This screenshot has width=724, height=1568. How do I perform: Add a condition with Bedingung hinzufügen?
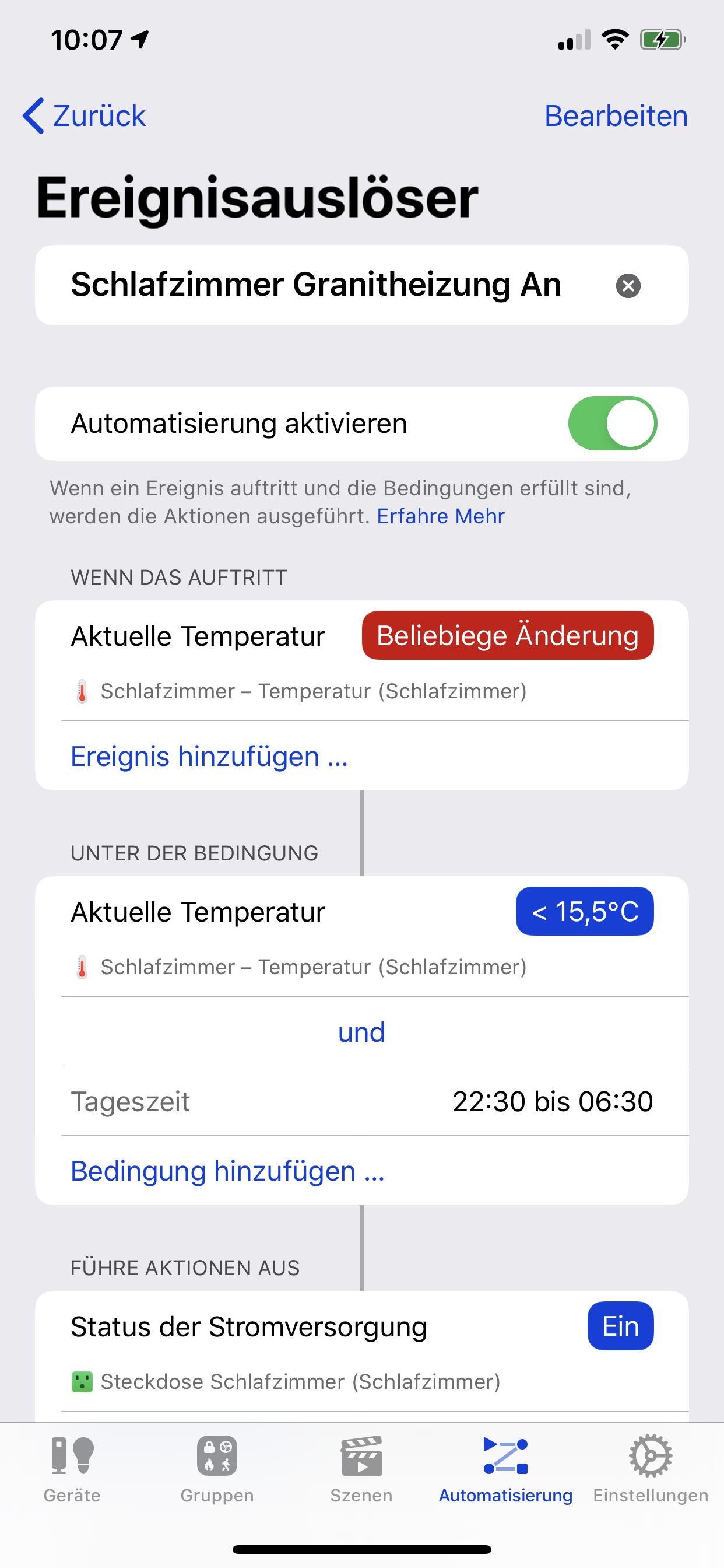(227, 1171)
